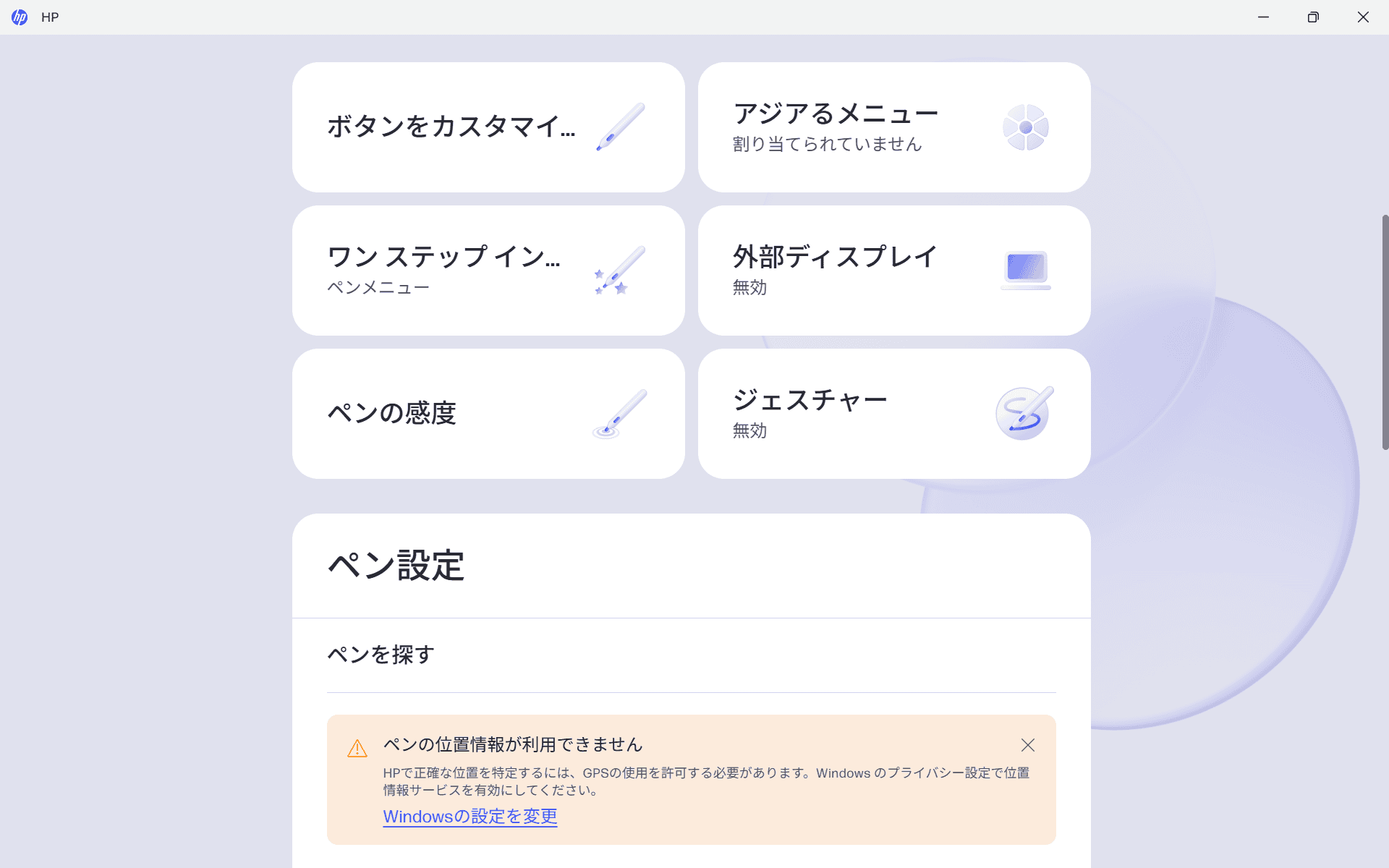Close the HP app window
The height and width of the screenshot is (868, 1389).
(x=1363, y=17)
